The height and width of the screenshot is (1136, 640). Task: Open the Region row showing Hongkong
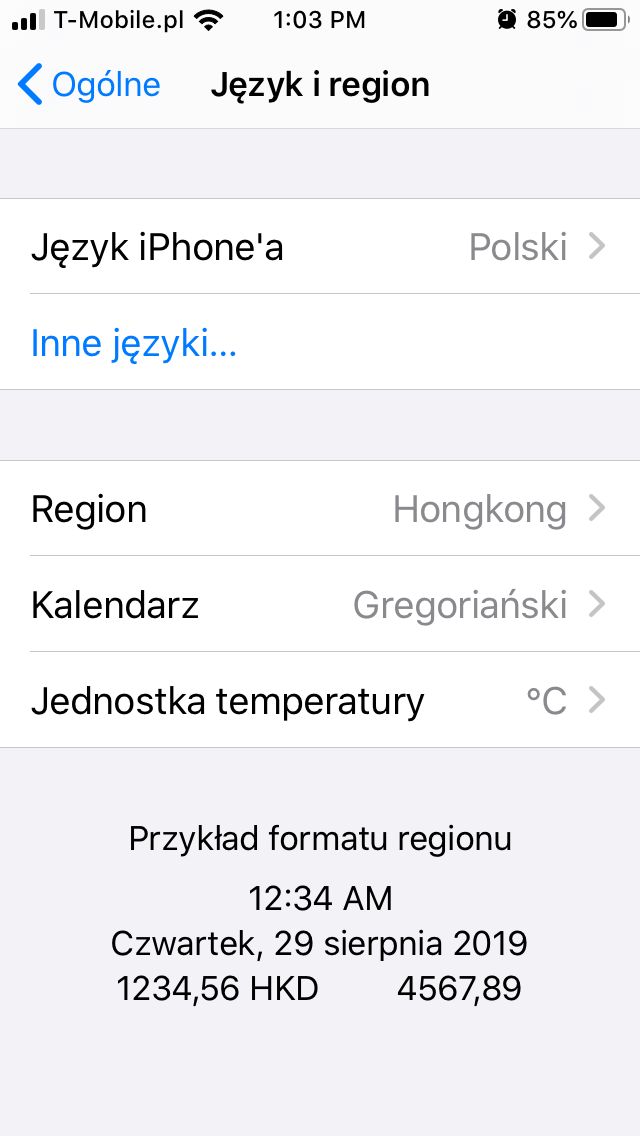click(320, 509)
